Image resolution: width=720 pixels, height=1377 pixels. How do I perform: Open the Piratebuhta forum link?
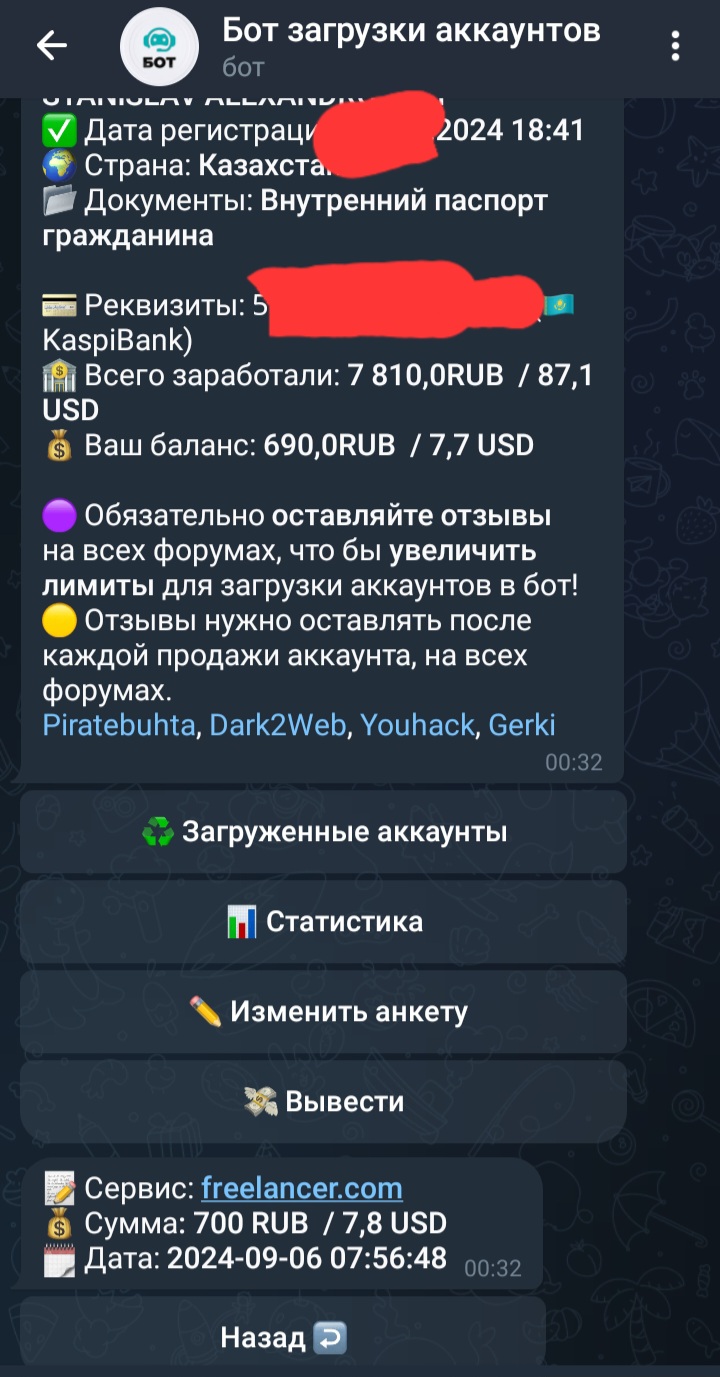point(119,725)
